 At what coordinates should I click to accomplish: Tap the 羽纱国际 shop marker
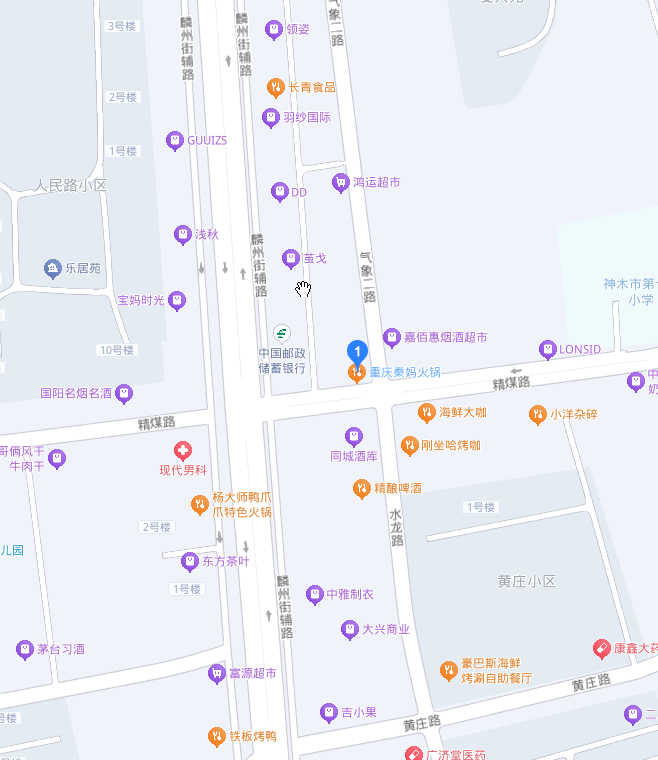(x=270, y=118)
